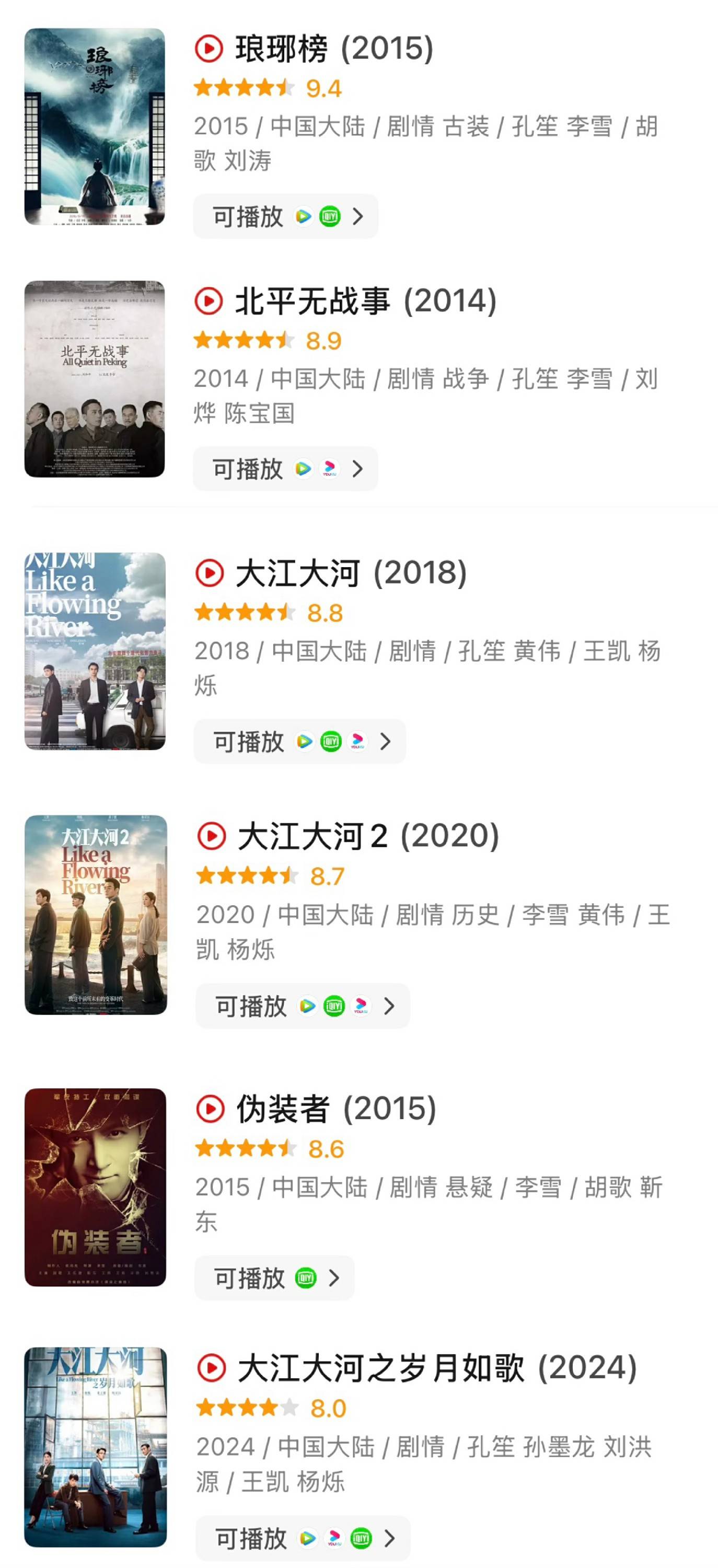Tap 可播放 button under 伪装者
The image size is (718, 1568).
[x=274, y=1277]
